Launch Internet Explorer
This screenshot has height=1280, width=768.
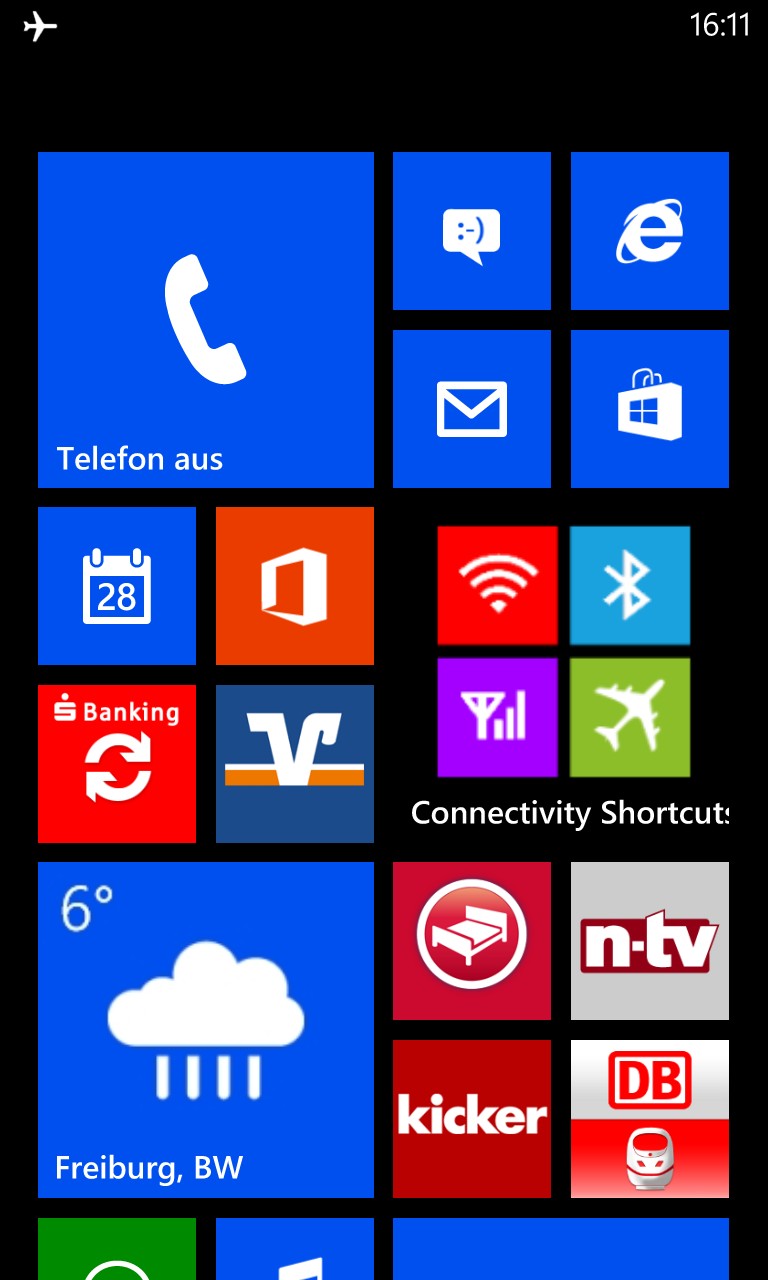tap(650, 231)
